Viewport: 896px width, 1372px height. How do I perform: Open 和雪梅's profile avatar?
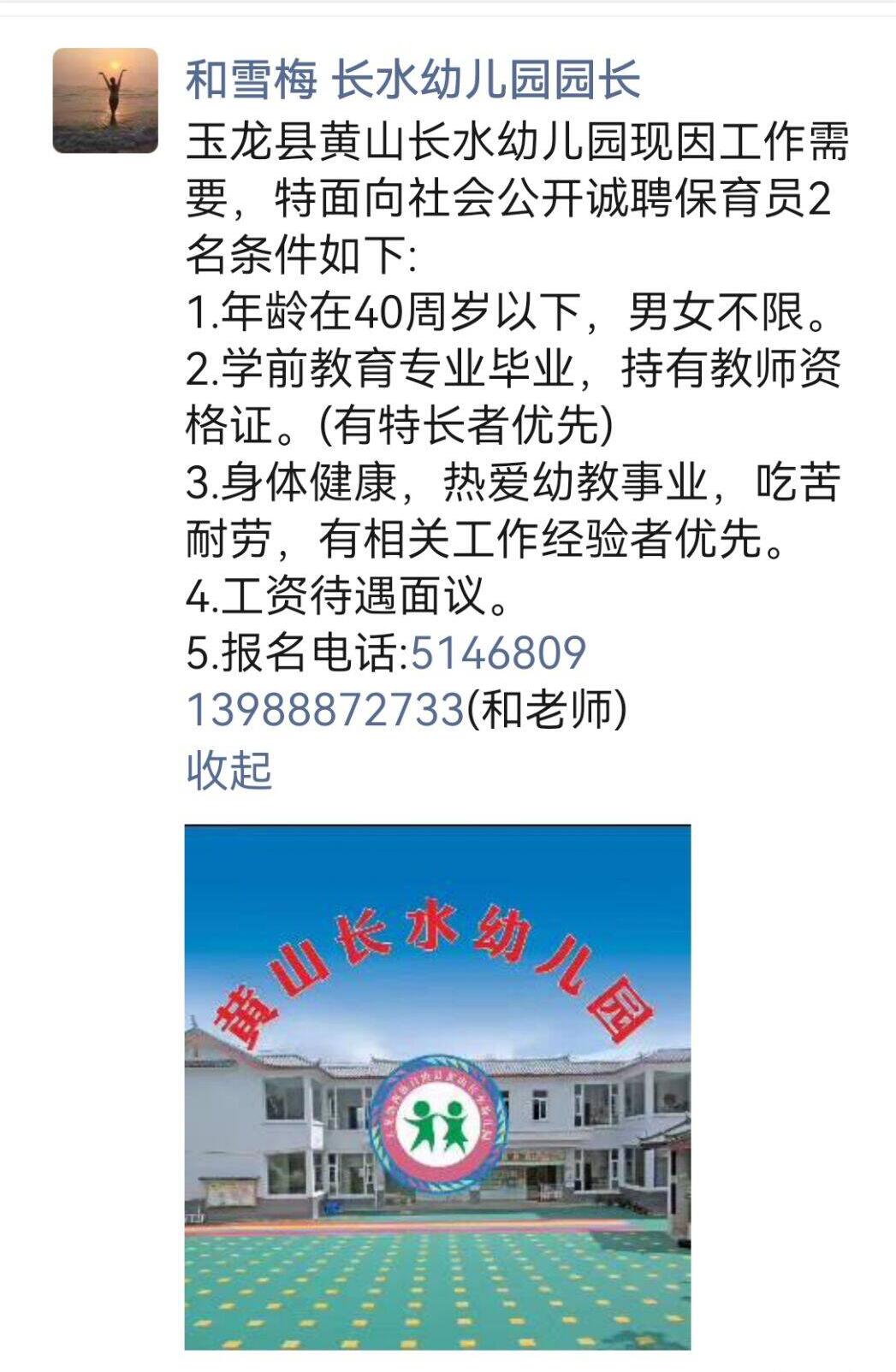pyautogui.click(x=105, y=101)
